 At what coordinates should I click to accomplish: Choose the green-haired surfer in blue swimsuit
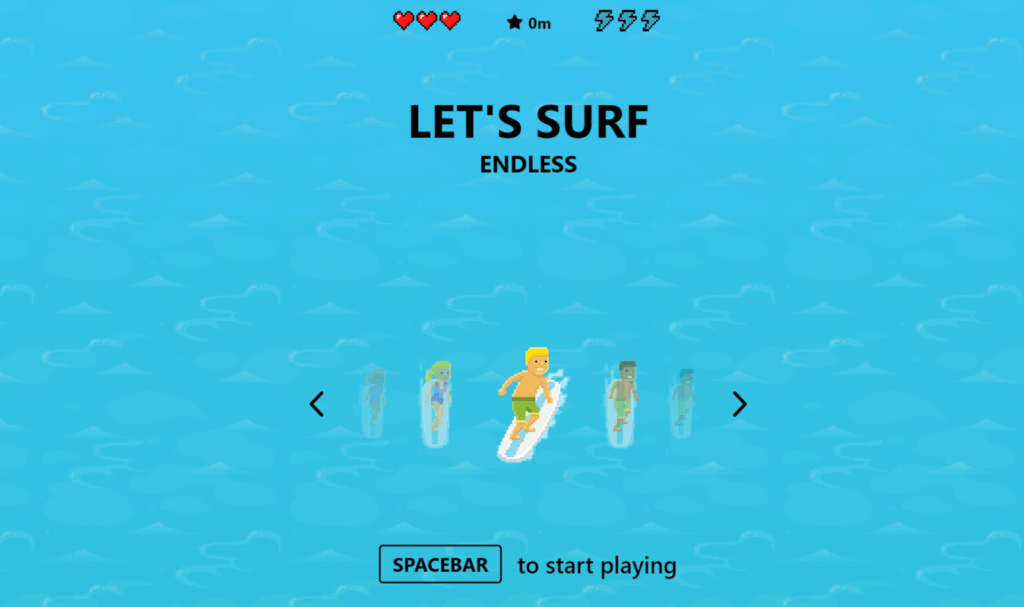(x=436, y=402)
